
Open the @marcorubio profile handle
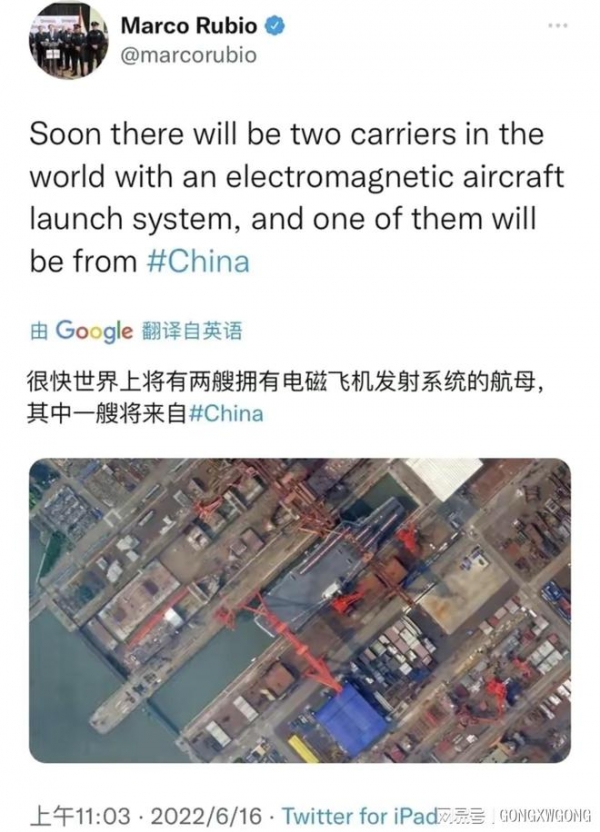(x=188, y=55)
